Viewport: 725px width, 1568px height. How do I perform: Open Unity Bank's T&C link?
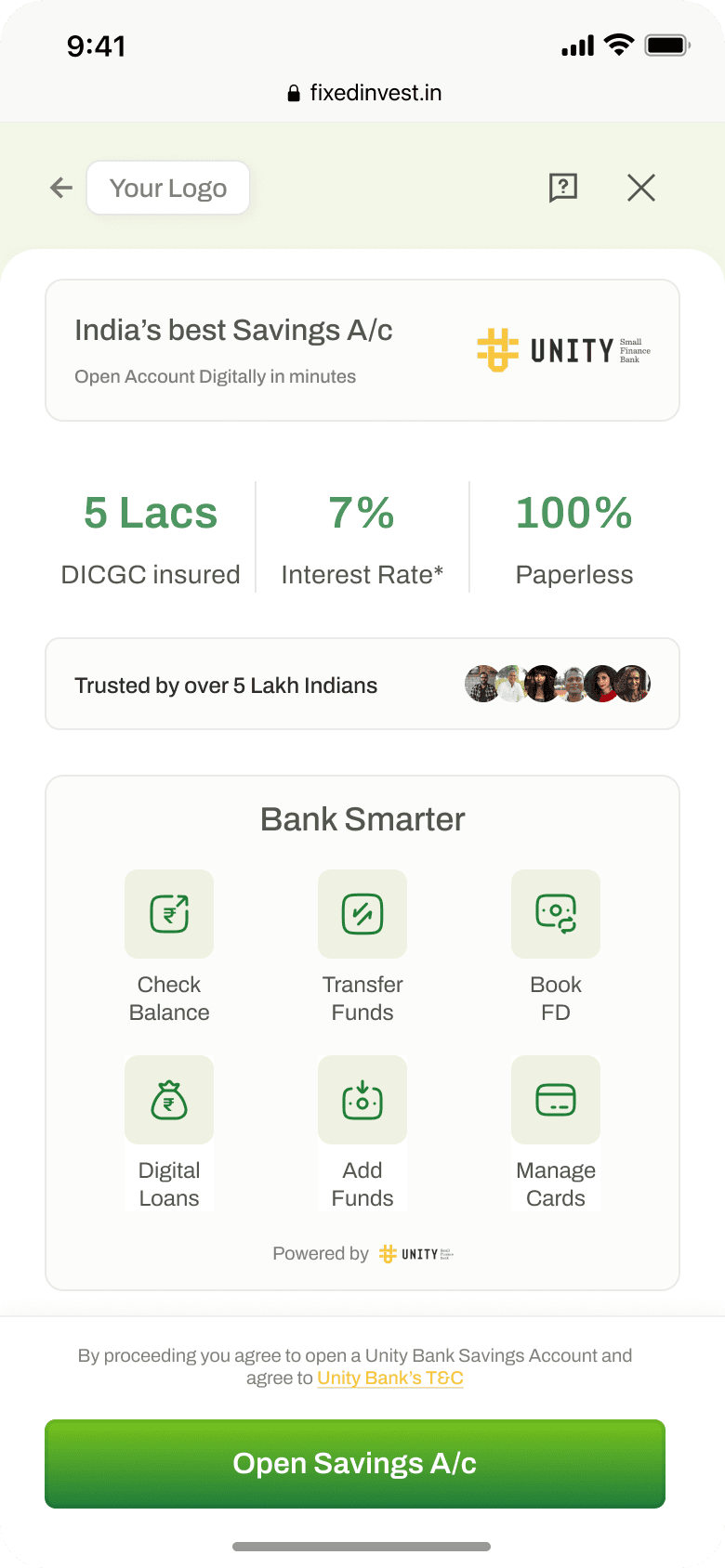click(x=390, y=1378)
